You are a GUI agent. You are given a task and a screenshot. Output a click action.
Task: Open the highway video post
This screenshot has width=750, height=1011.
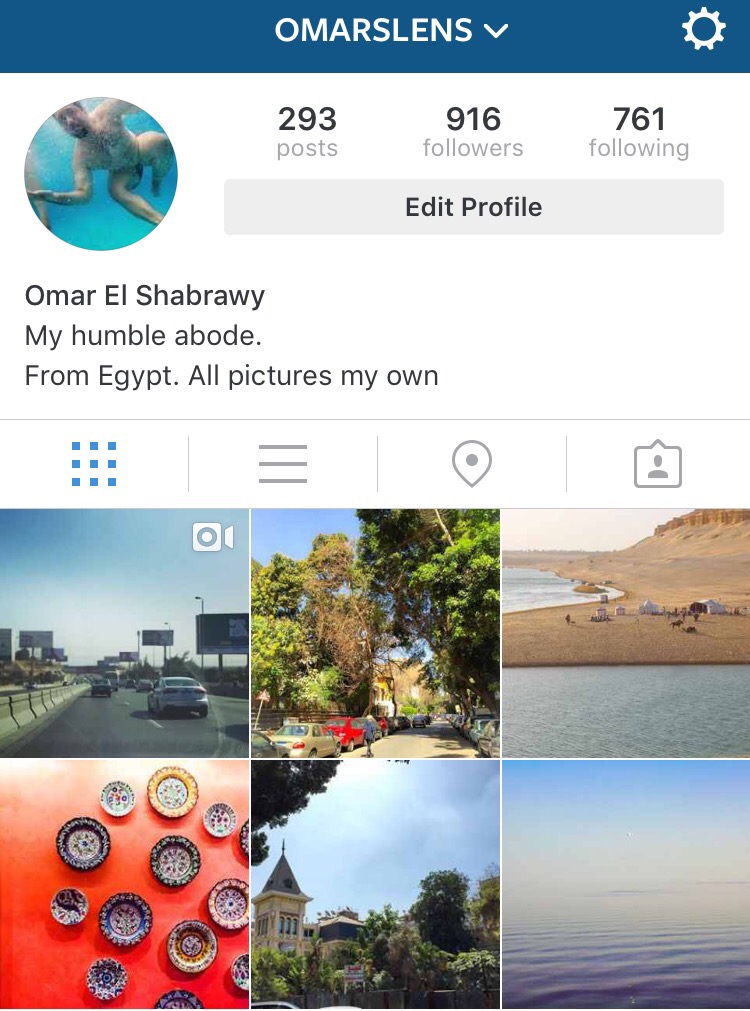pyautogui.click(x=124, y=633)
